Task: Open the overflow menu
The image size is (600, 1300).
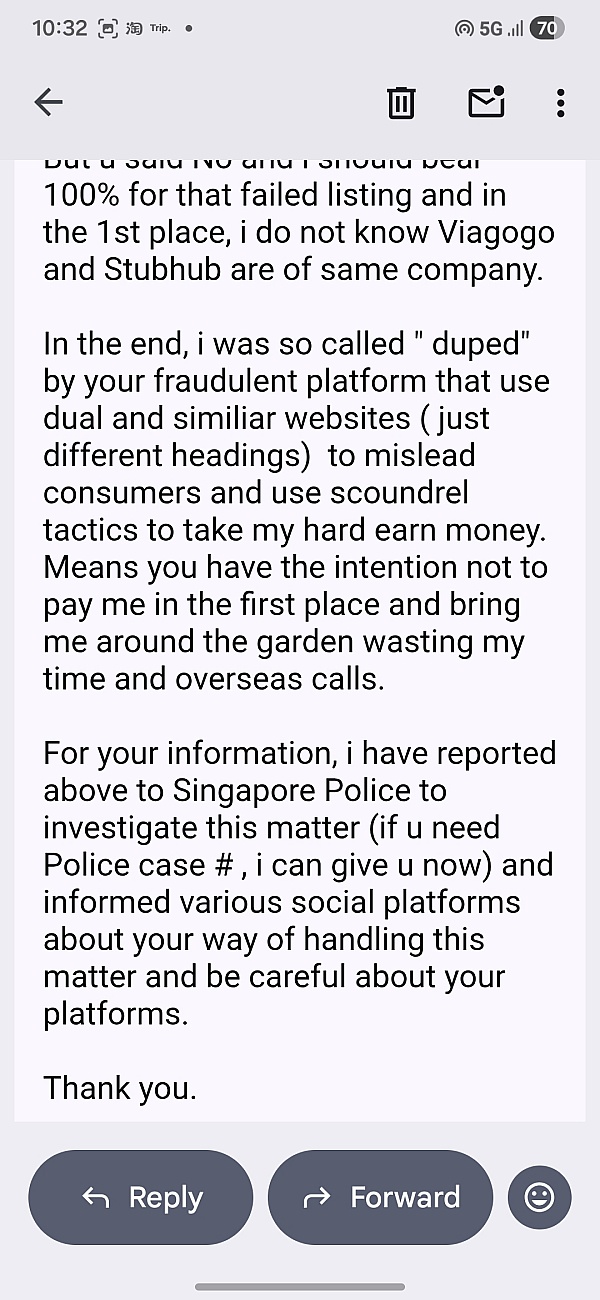Action: click(x=560, y=102)
